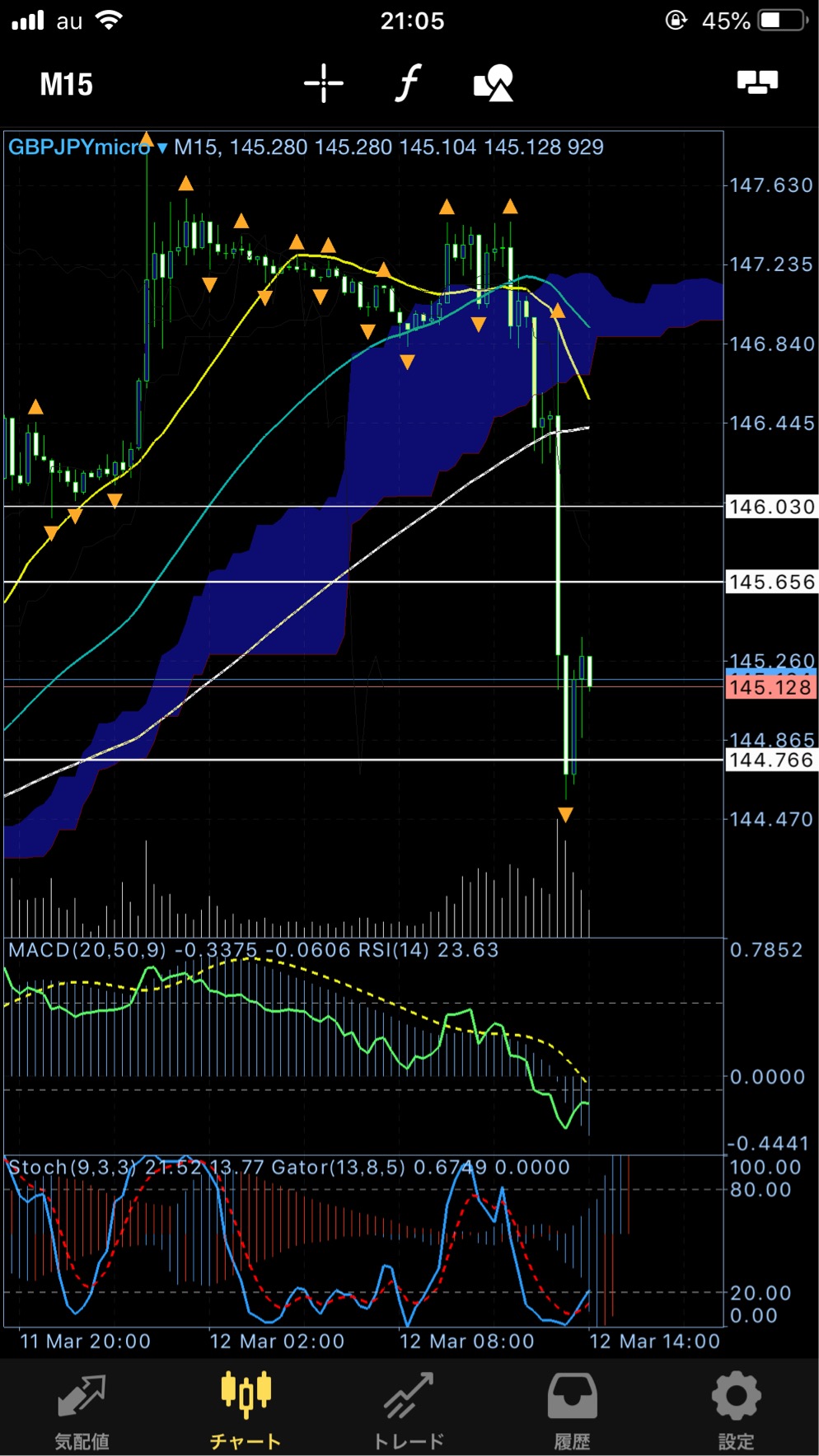Switch to the 気配値 quotes tab
The width and height of the screenshot is (819, 1456).
[82, 1412]
